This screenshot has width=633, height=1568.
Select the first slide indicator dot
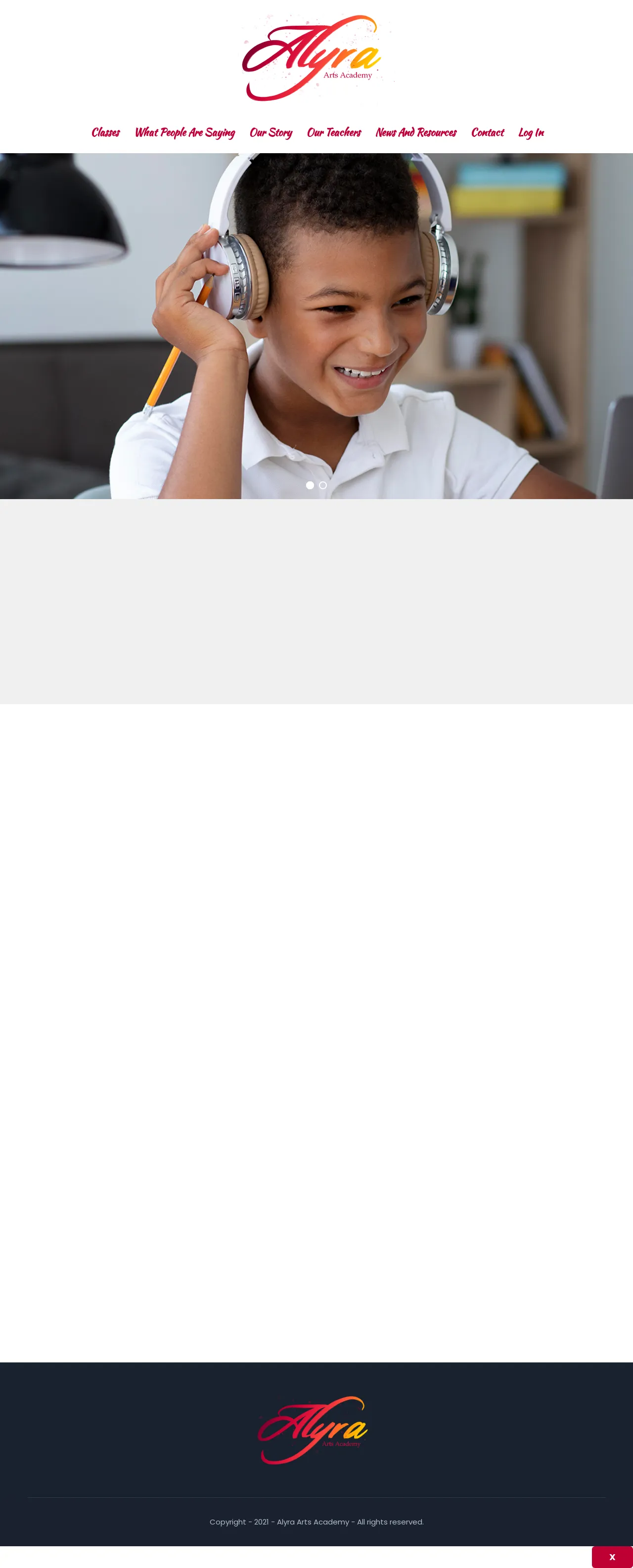(310, 485)
